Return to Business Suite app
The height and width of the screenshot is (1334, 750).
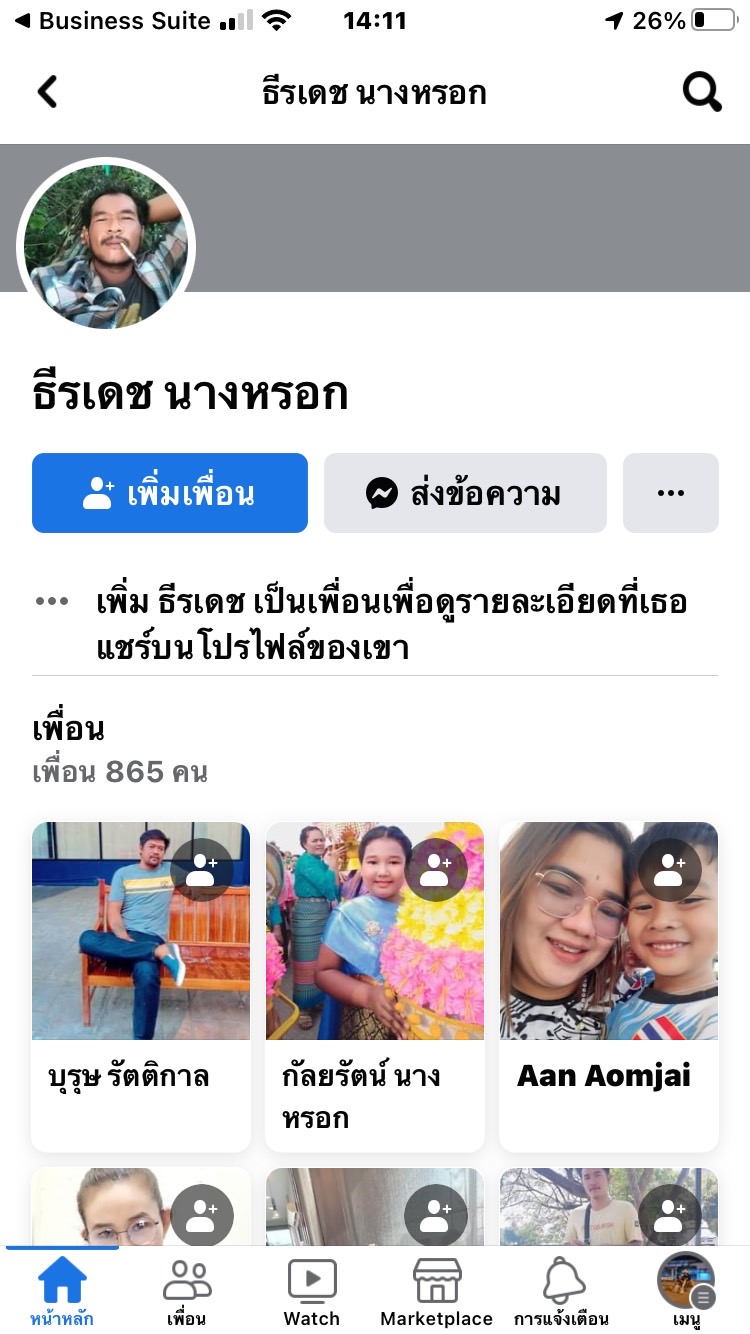point(112,21)
